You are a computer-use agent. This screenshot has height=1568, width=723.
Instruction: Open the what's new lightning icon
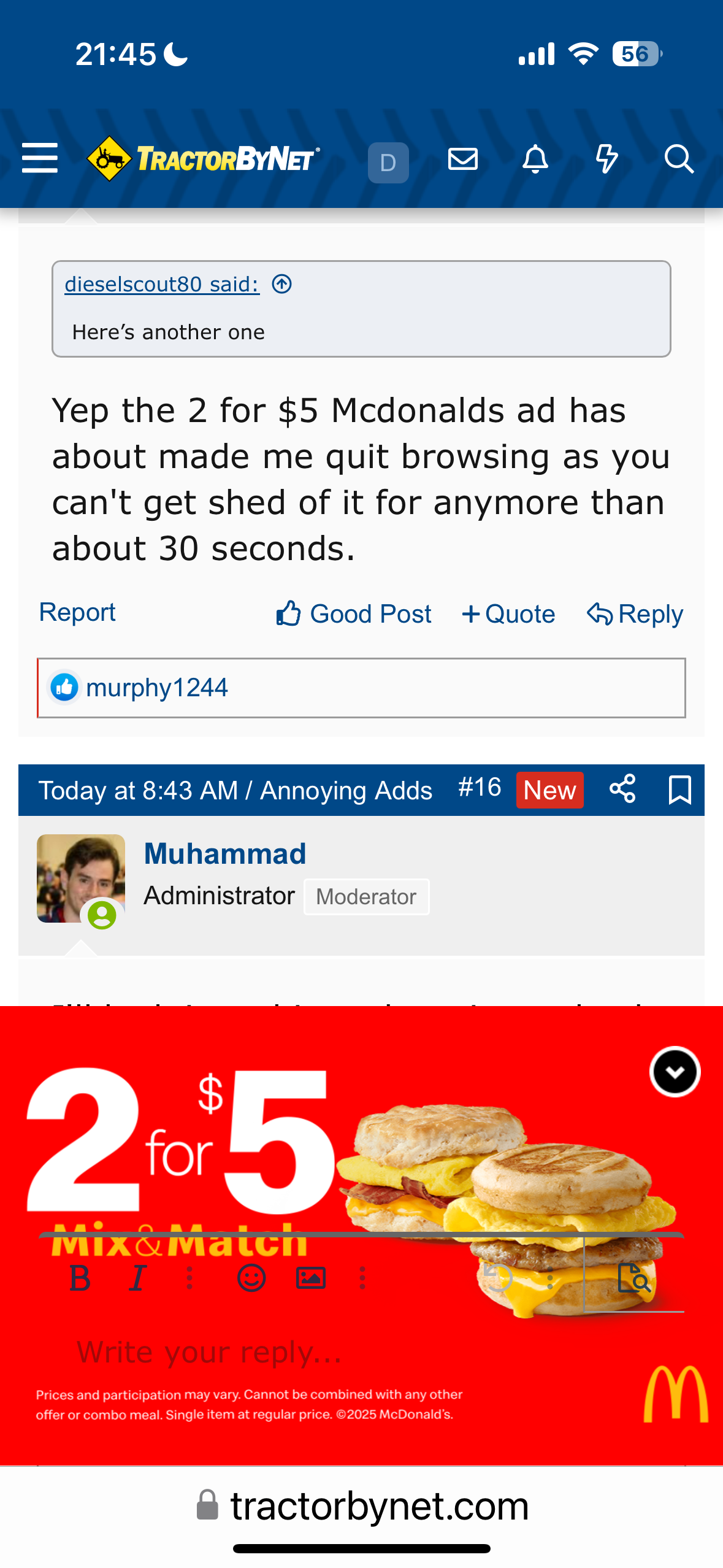tap(606, 159)
